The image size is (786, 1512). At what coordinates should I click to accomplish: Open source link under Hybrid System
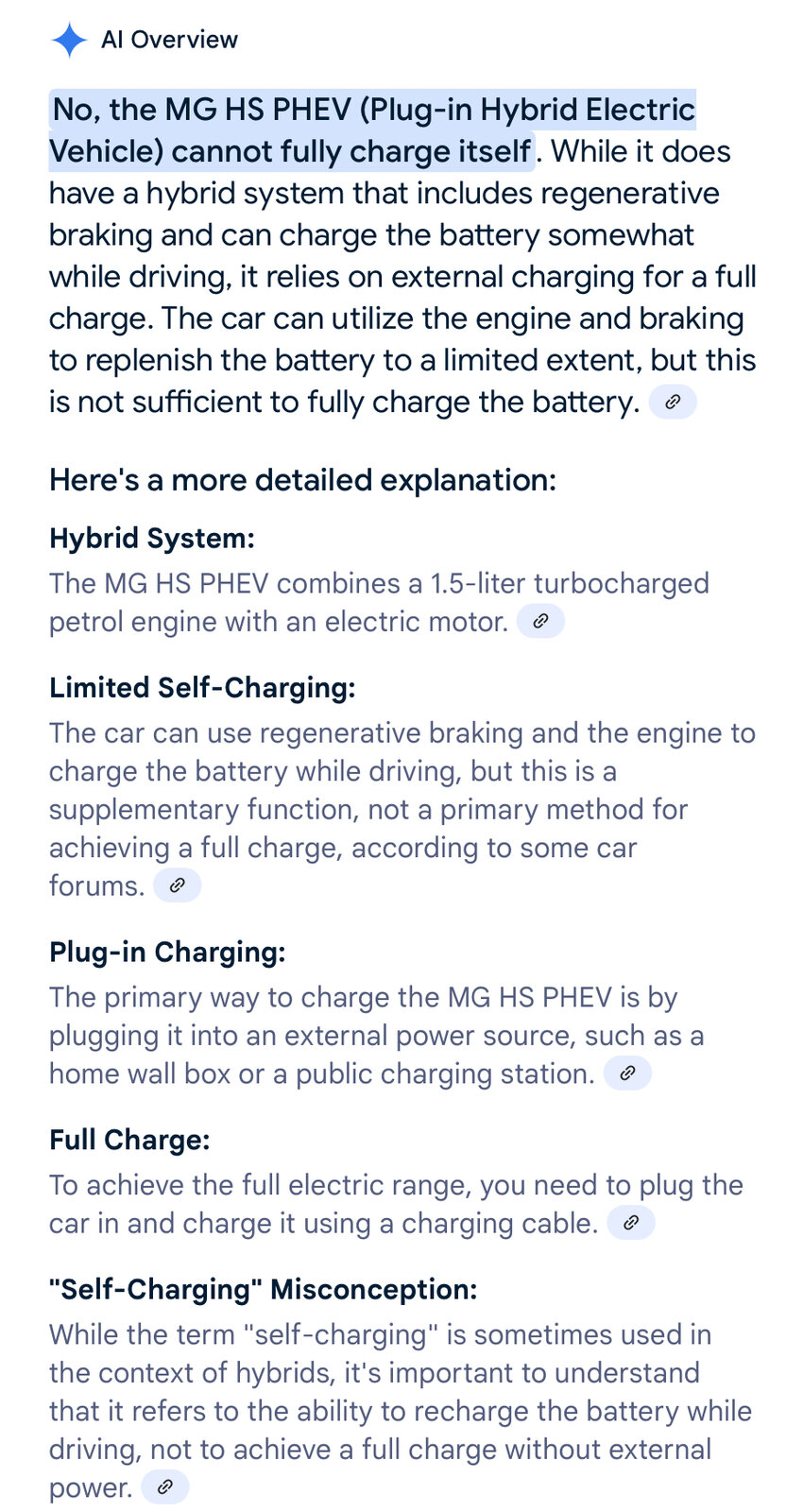pos(540,621)
